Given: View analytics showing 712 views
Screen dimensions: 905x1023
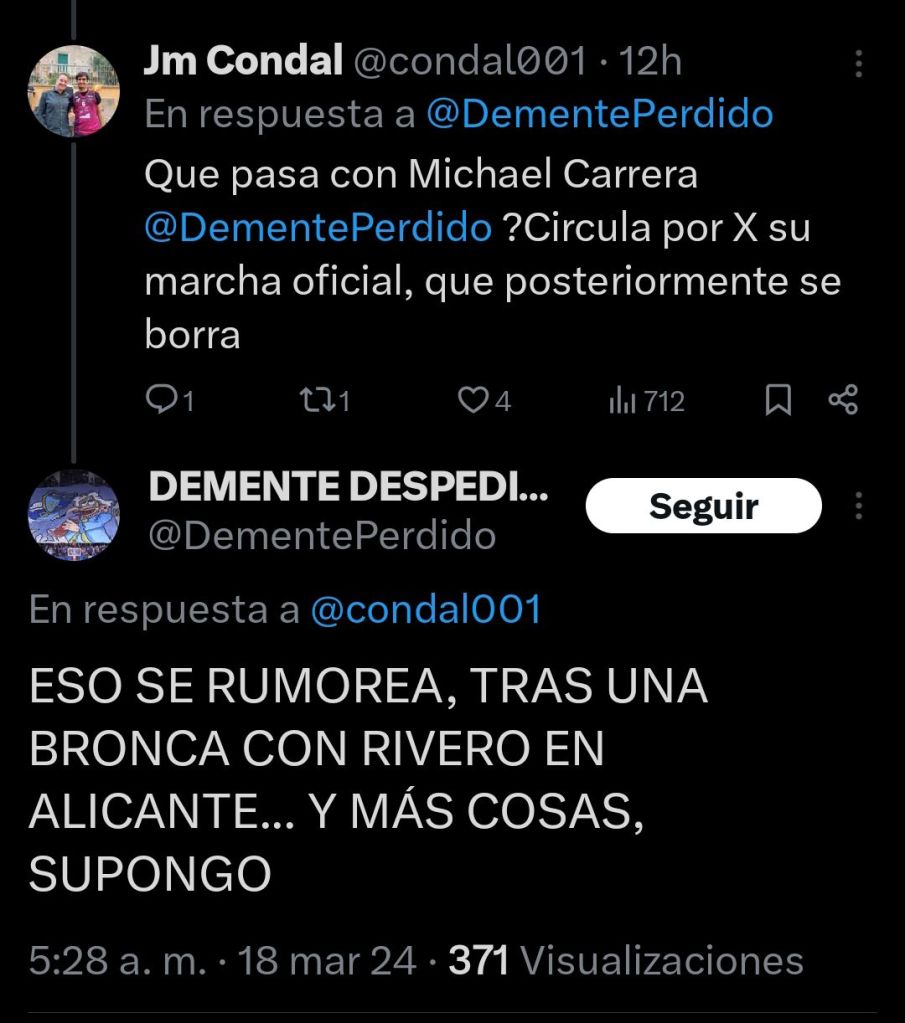Looking at the screenshot, I should pos(646,401).
